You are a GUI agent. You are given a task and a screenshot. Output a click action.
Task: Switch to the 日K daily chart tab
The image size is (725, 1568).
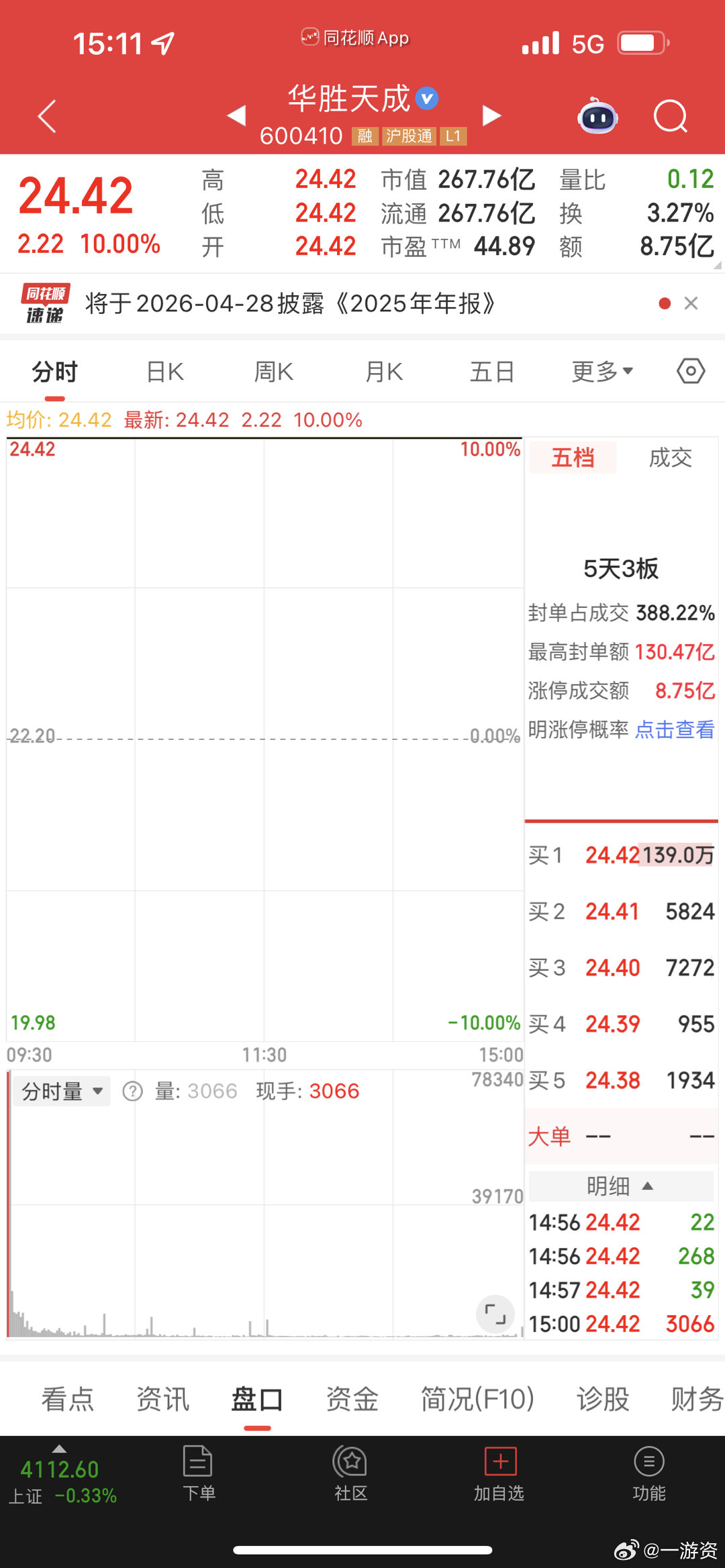[163, 371]
